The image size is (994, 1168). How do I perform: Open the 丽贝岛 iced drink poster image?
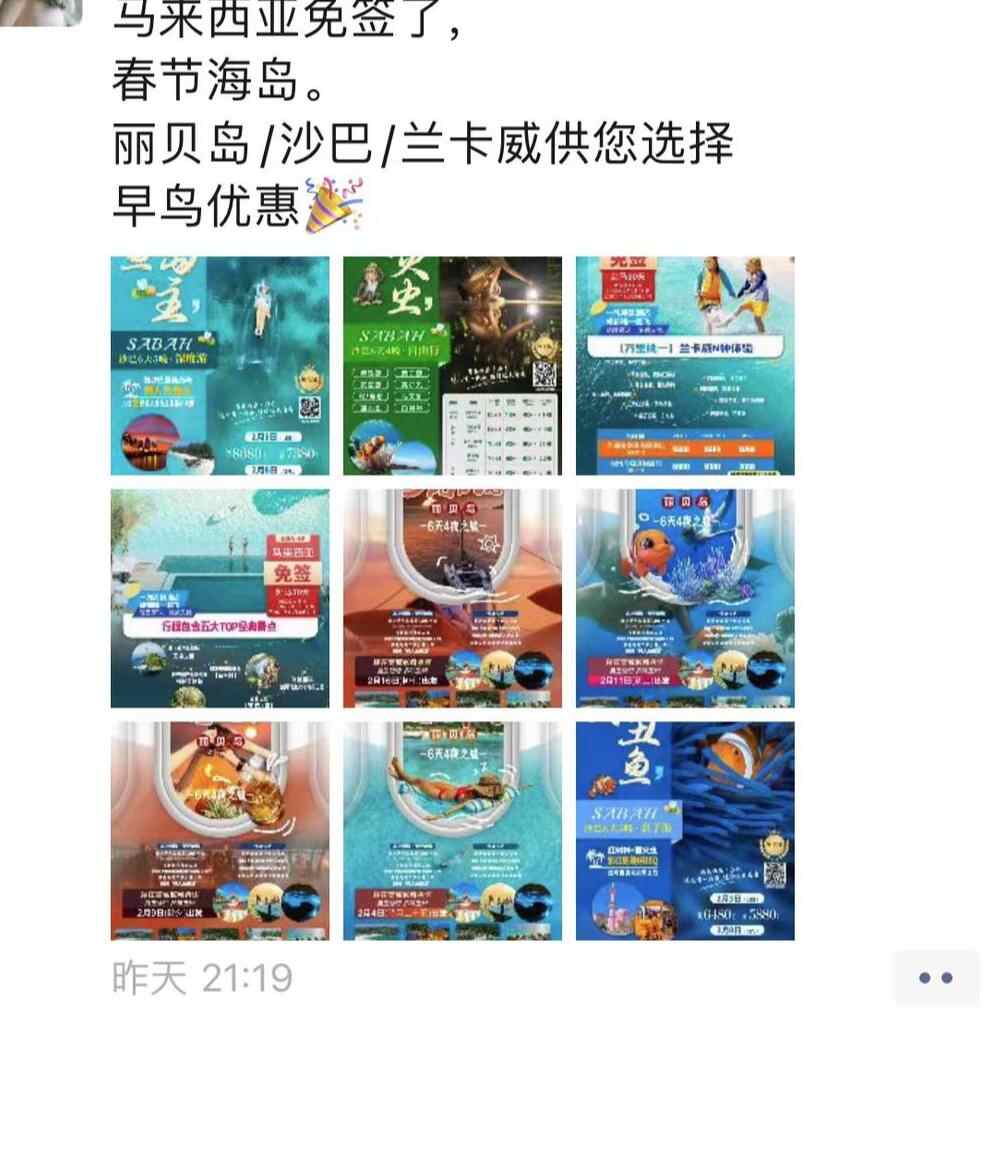click(x=220, y=830)
